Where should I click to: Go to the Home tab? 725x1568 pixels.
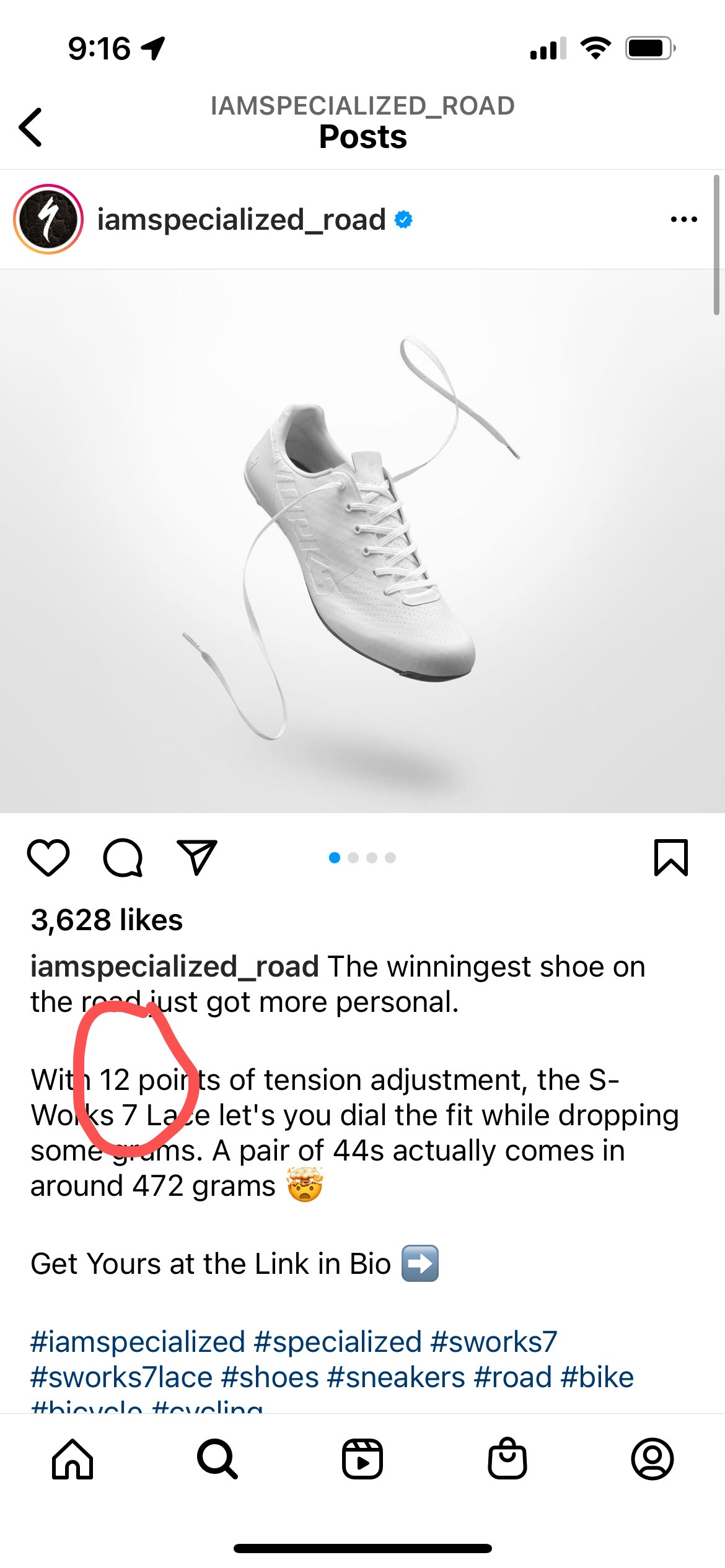point(72,1459)
